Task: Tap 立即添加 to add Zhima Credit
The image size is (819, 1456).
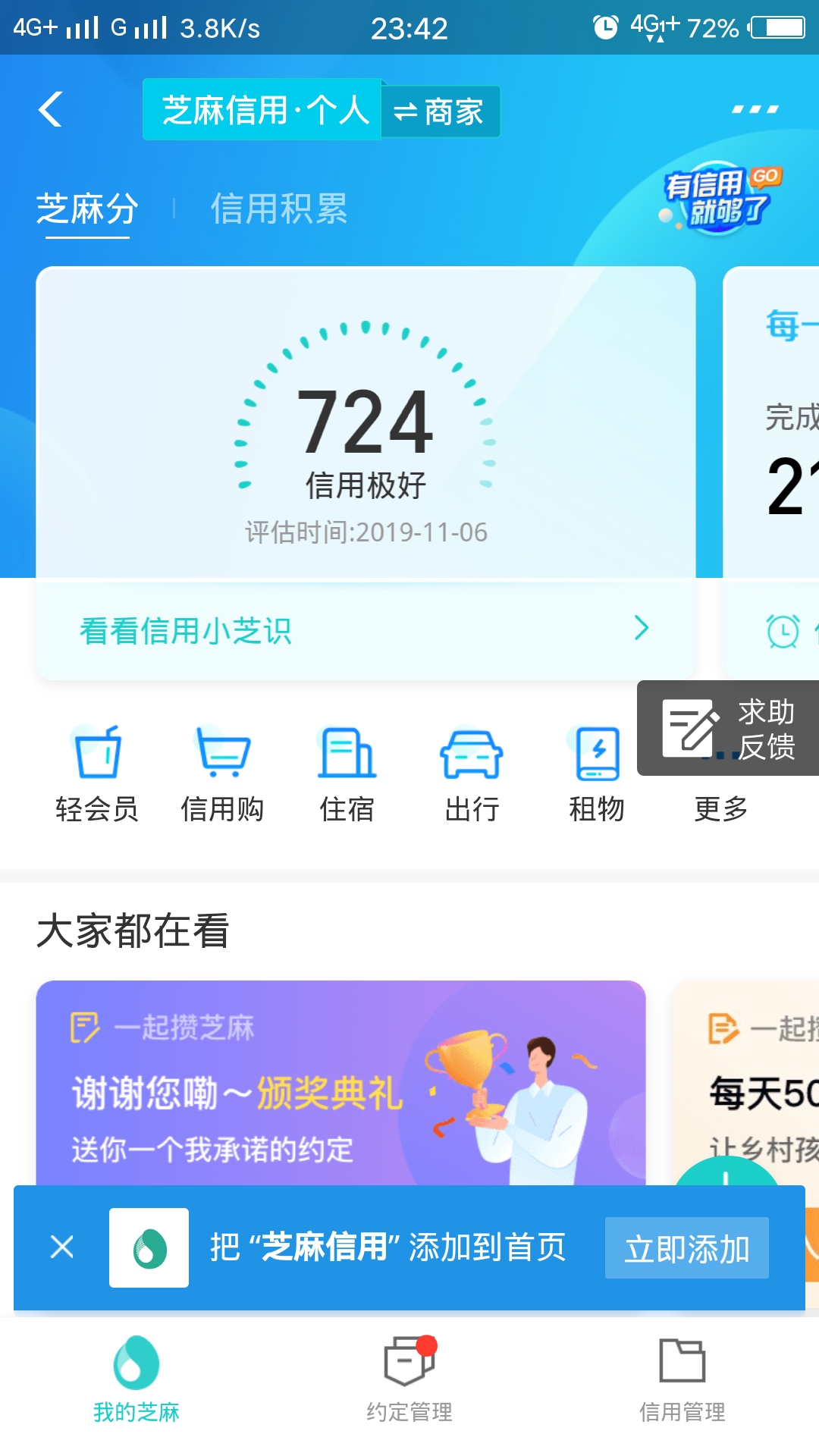Action: (686, 1248)
